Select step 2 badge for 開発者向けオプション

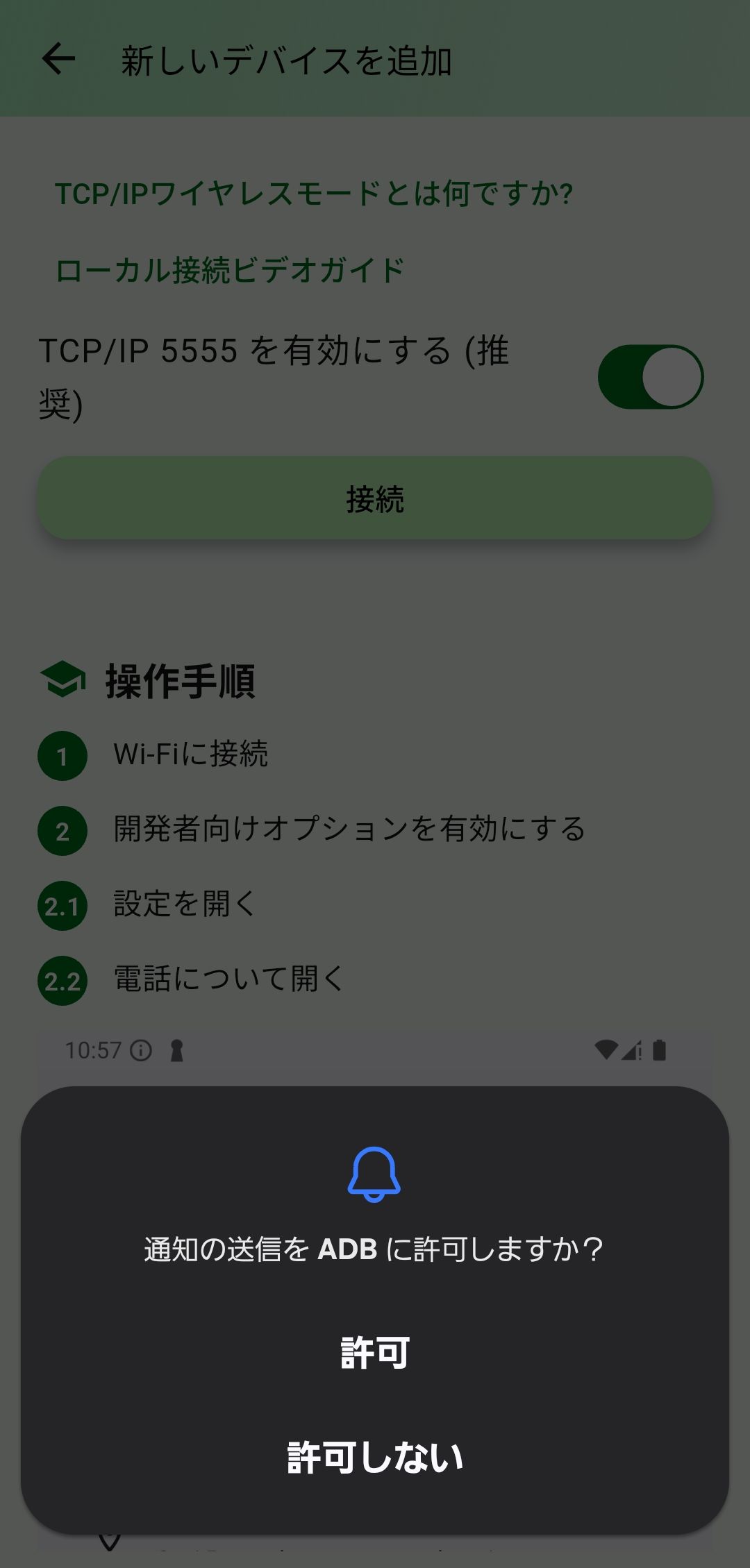click(x=62, y=829)
